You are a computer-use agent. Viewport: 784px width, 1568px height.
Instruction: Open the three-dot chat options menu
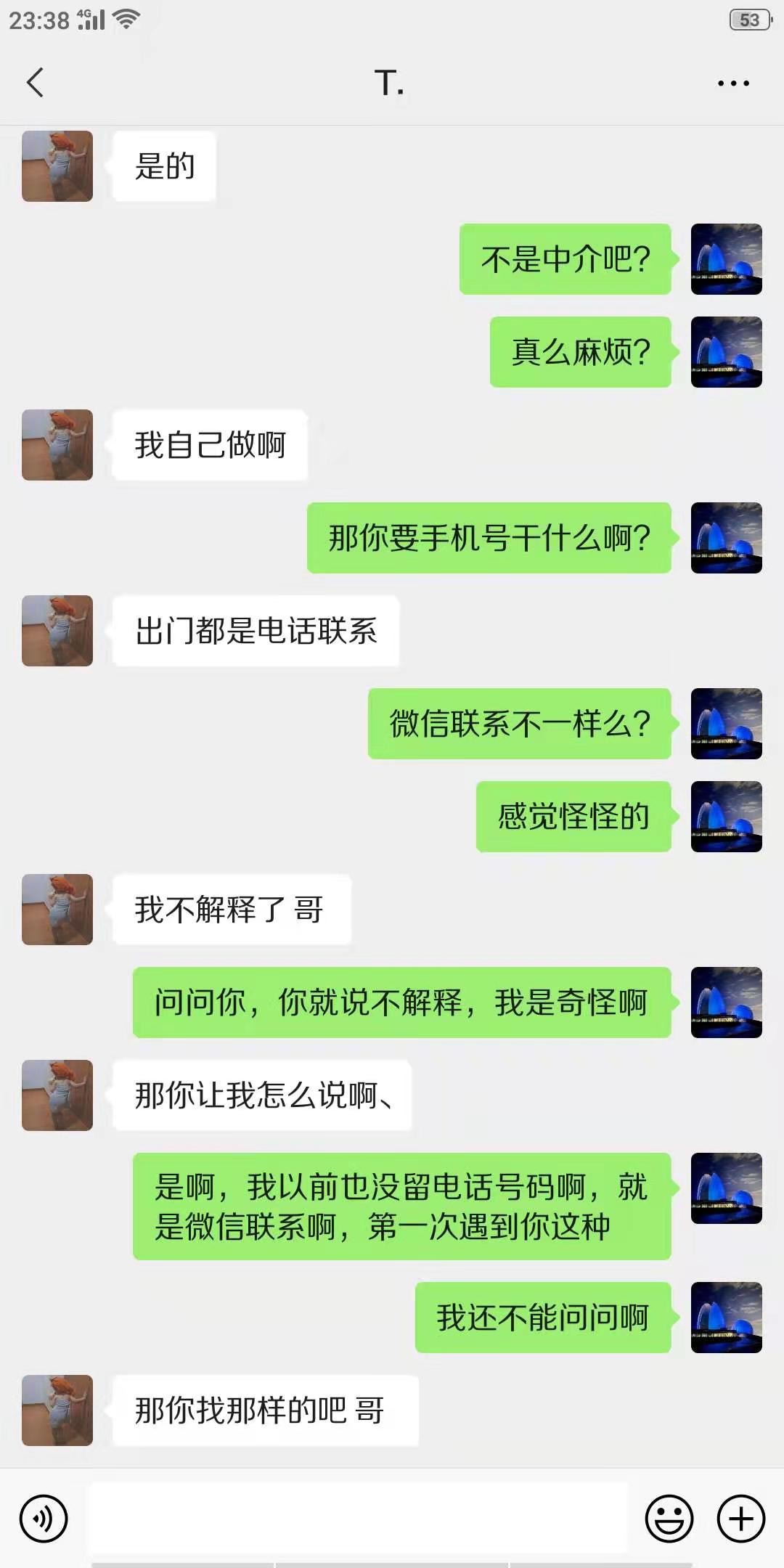(732, 83)
